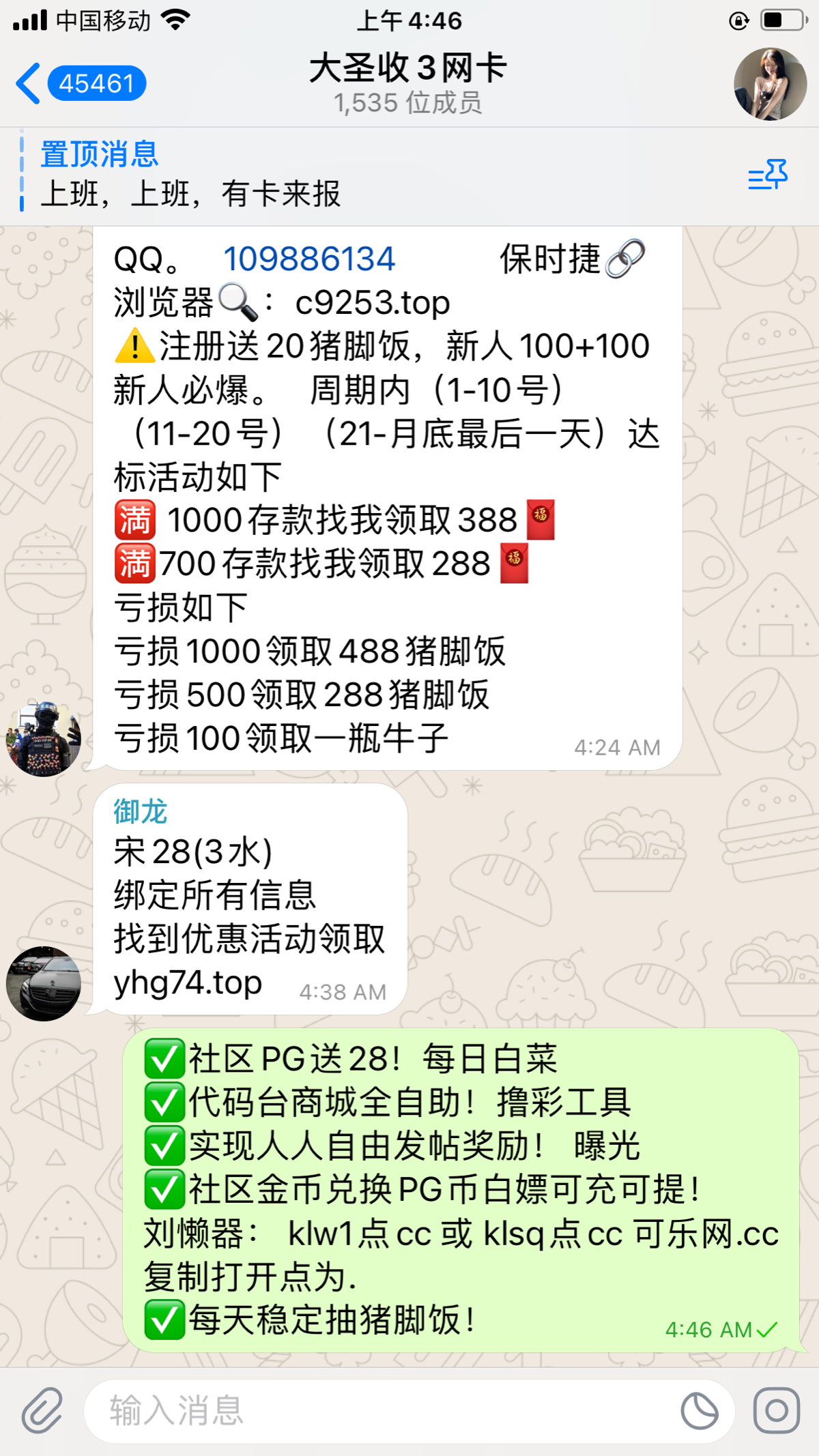This screenshot has width=819, height=1456.
Task: Open the yhg74.top link
Action: [188, 983]
